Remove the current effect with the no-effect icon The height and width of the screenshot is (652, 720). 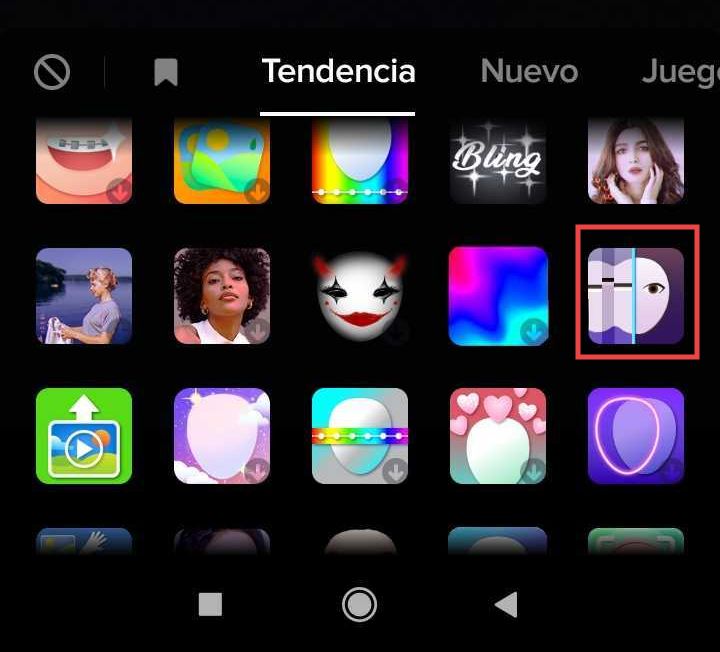(x=51, y=72)
